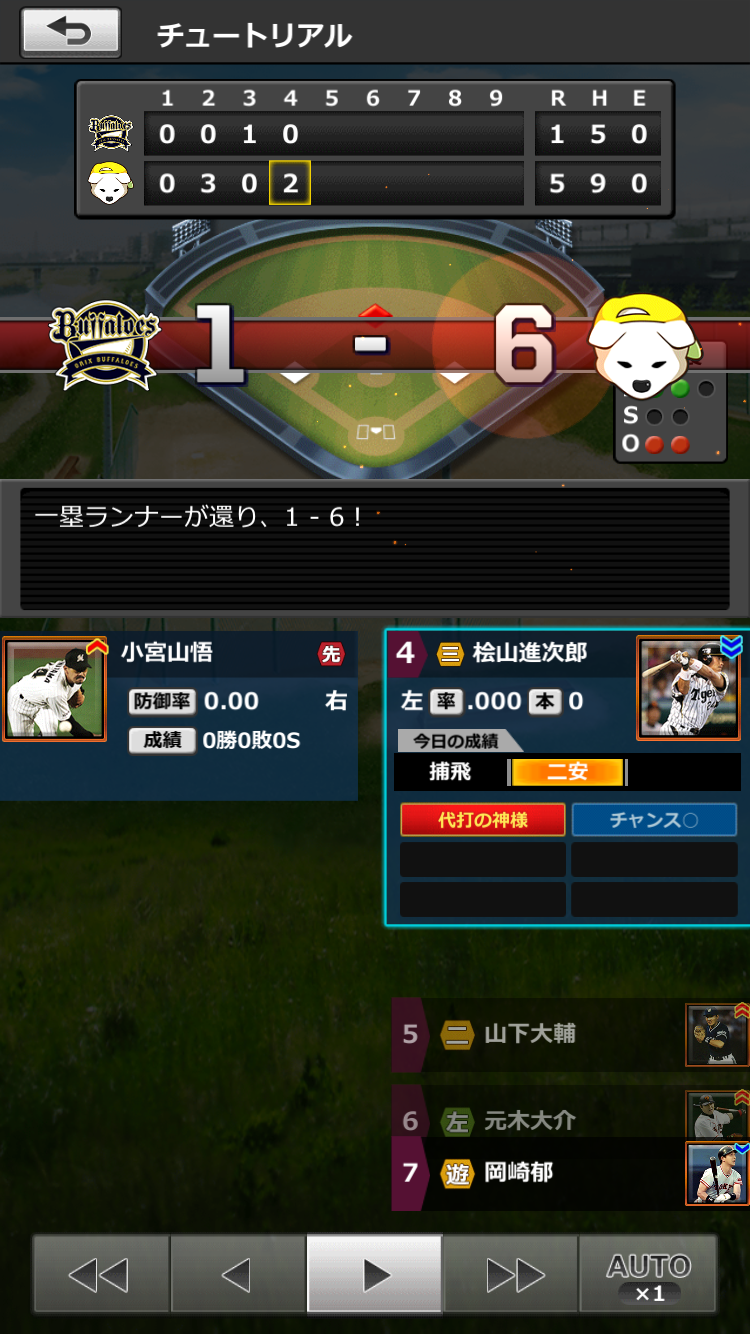View the 代打の神様 skill
This screenshot has width=750, height=1334.
483,820
